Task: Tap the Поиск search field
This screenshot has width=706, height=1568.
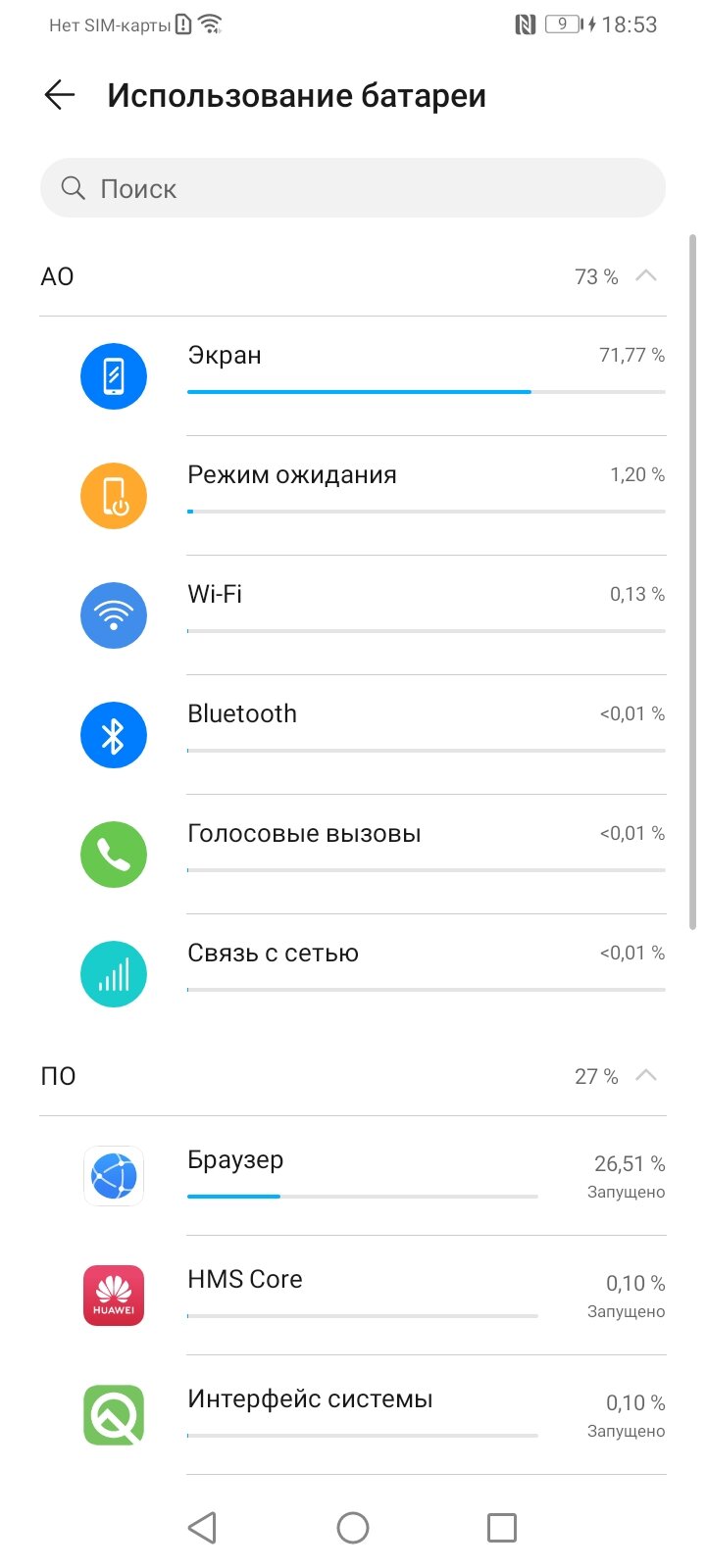Action: pyautogui.click(x=353, y=188)
